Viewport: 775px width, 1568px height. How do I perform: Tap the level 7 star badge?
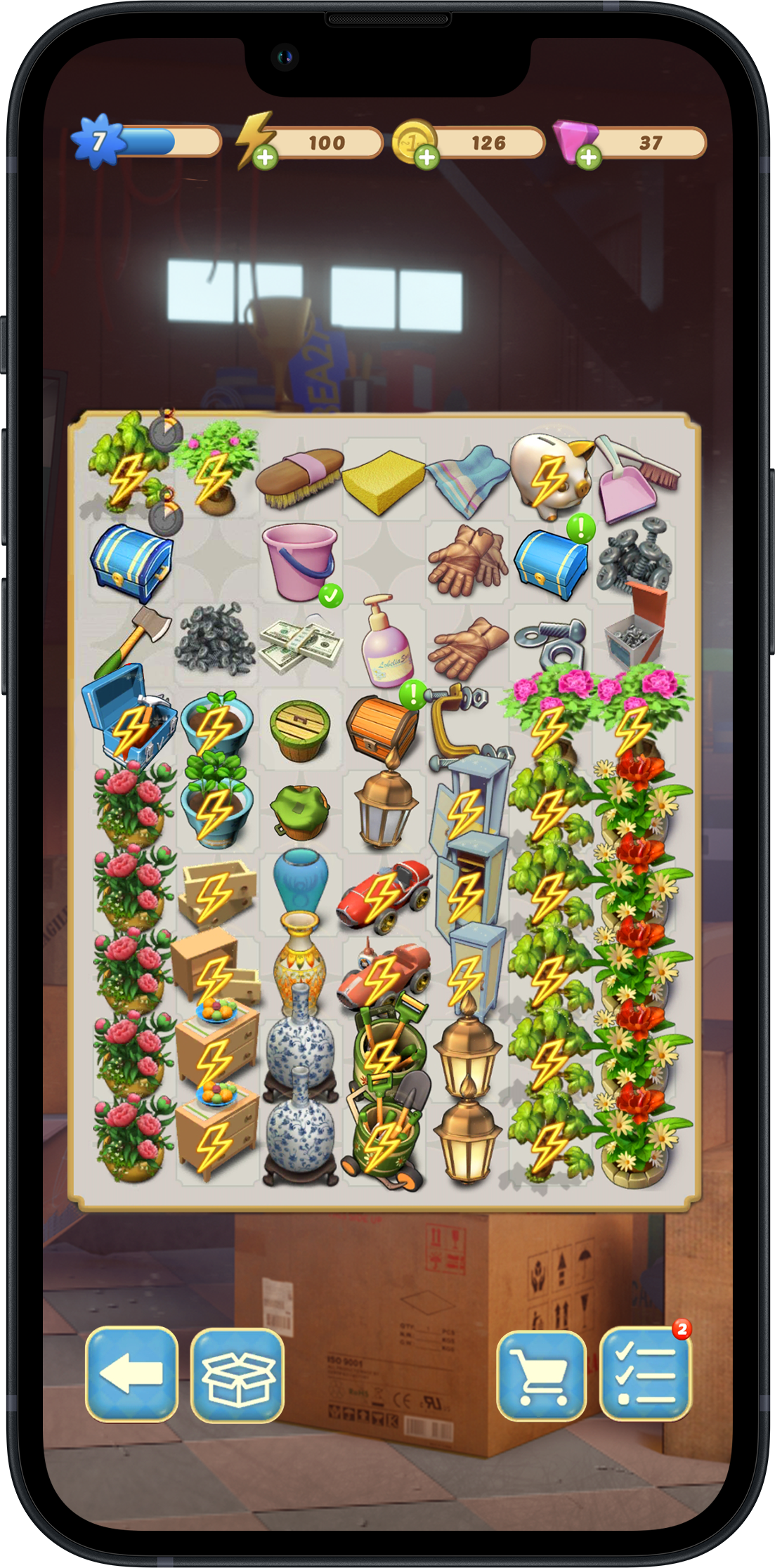pyautogui.click(x=99, y=141)
